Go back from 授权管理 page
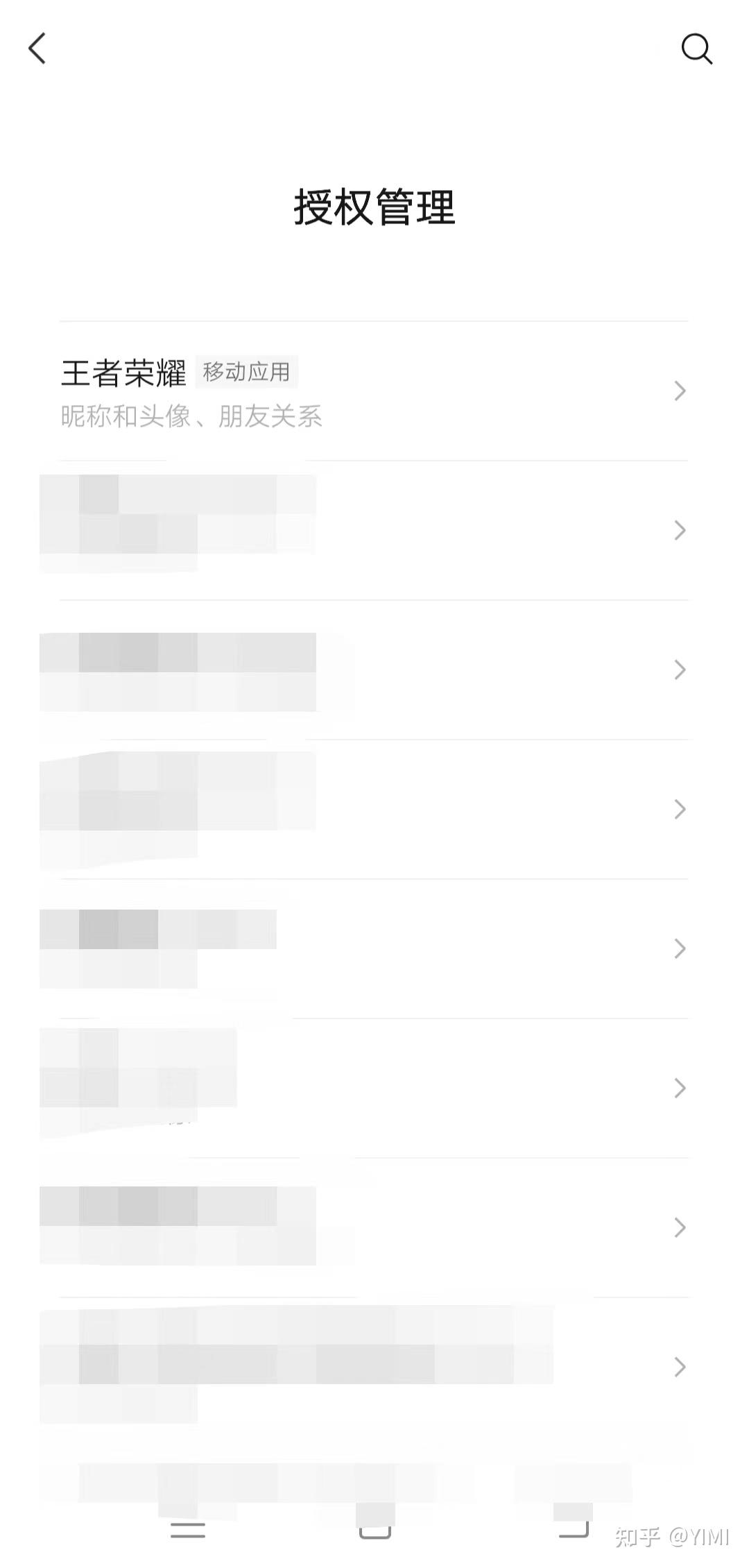Screen dimensions: 749x1568 (37, 49)
